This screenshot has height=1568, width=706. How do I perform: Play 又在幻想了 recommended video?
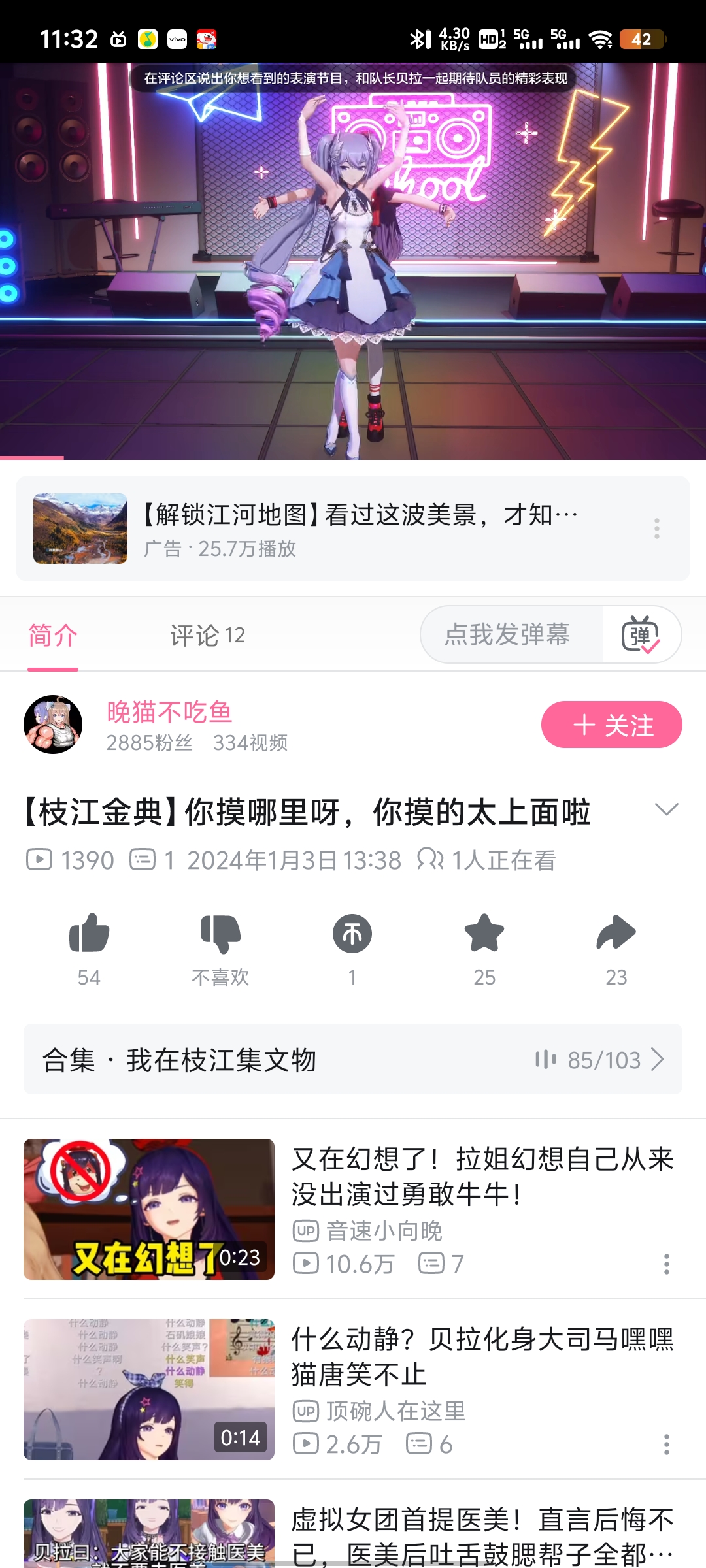pyautogui.click(x=149, y=1209)
